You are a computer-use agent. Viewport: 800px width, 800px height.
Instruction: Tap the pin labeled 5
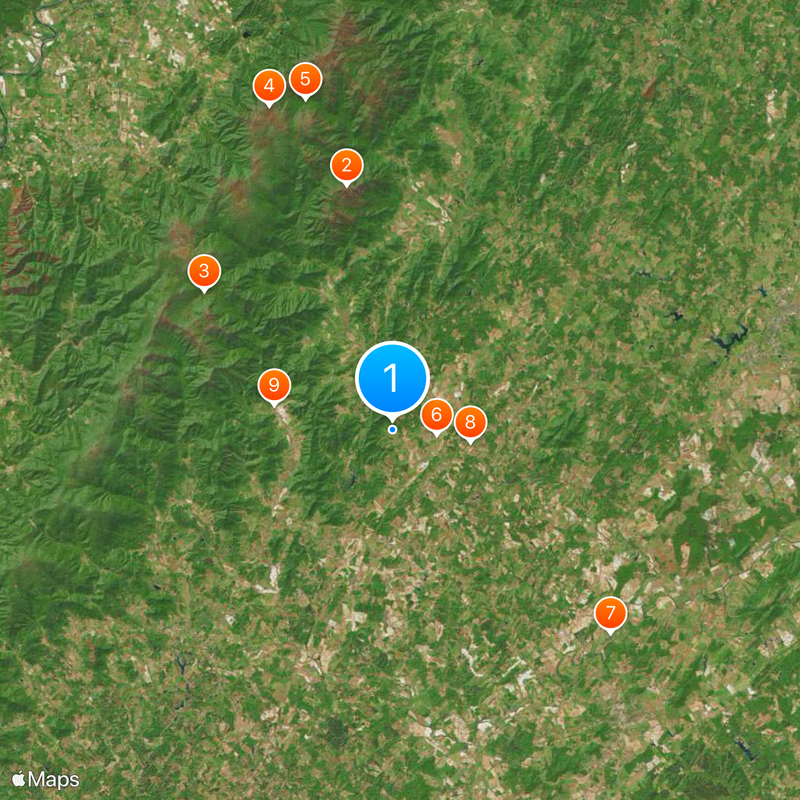[x=305, y=78]
